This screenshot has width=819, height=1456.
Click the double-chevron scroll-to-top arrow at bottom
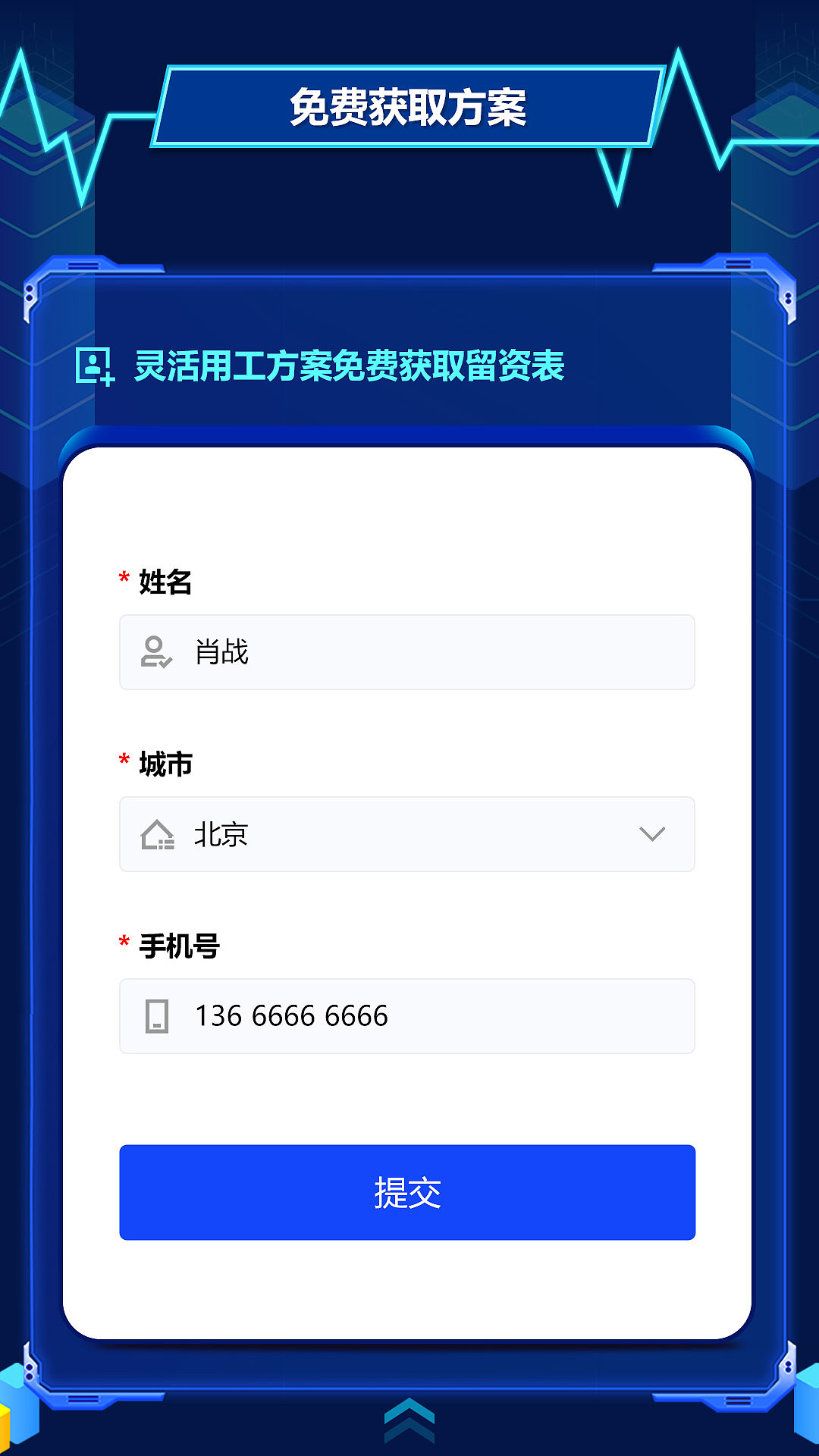click(409, 1424)
